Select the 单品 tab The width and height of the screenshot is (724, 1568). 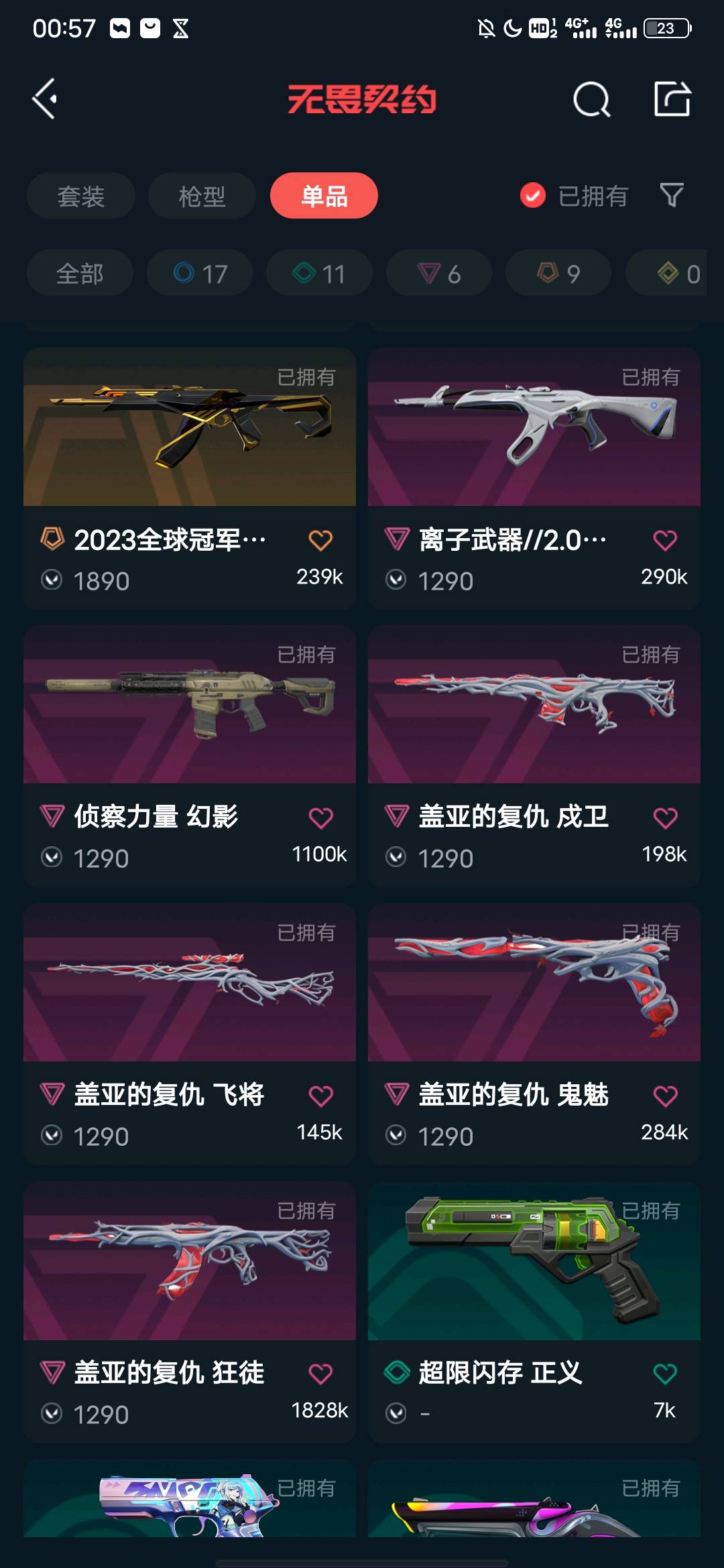324,196
